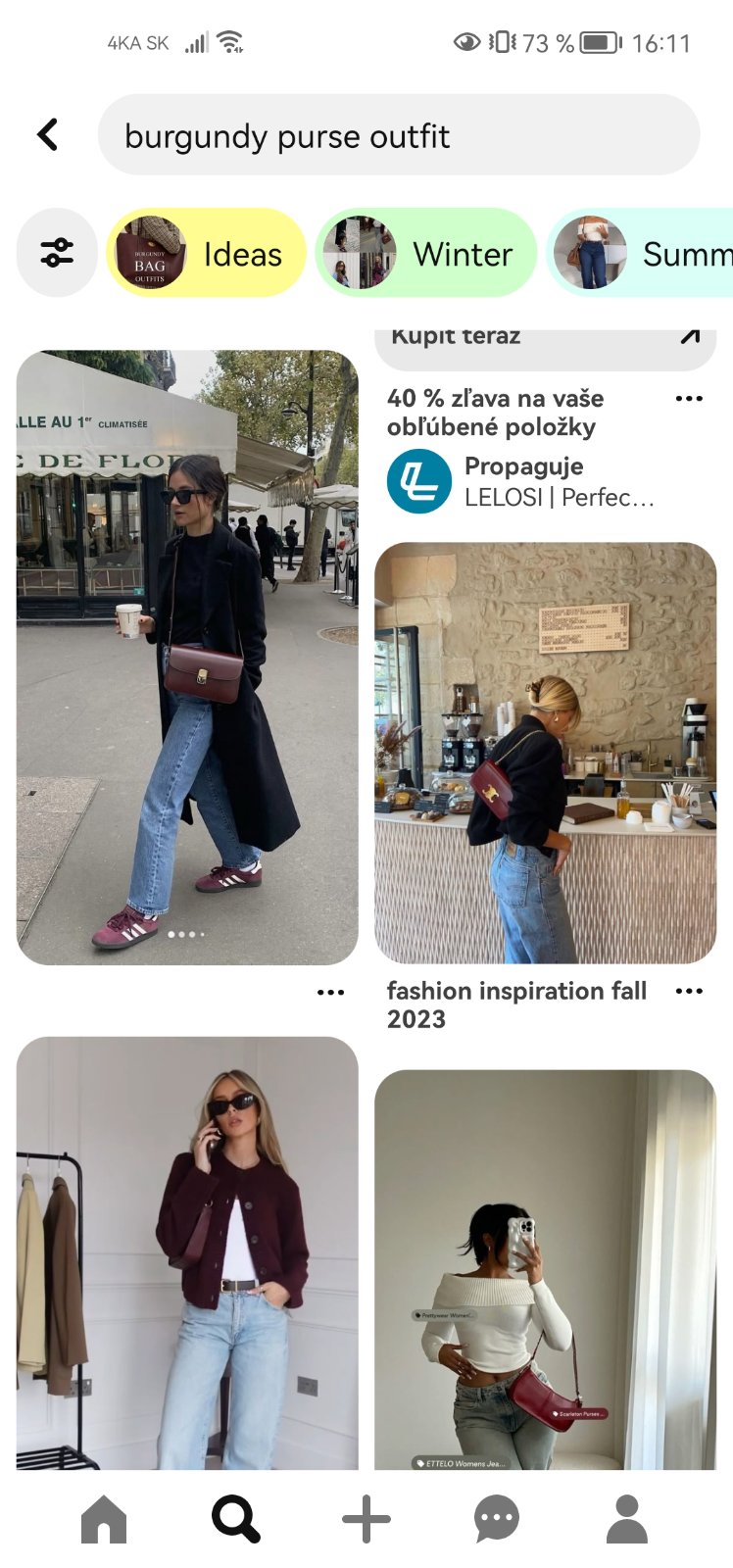The height and width of the screenshot is (1568, 733).
Task: Open the mirror selfie pin with white top
Action: point(545,1269)
